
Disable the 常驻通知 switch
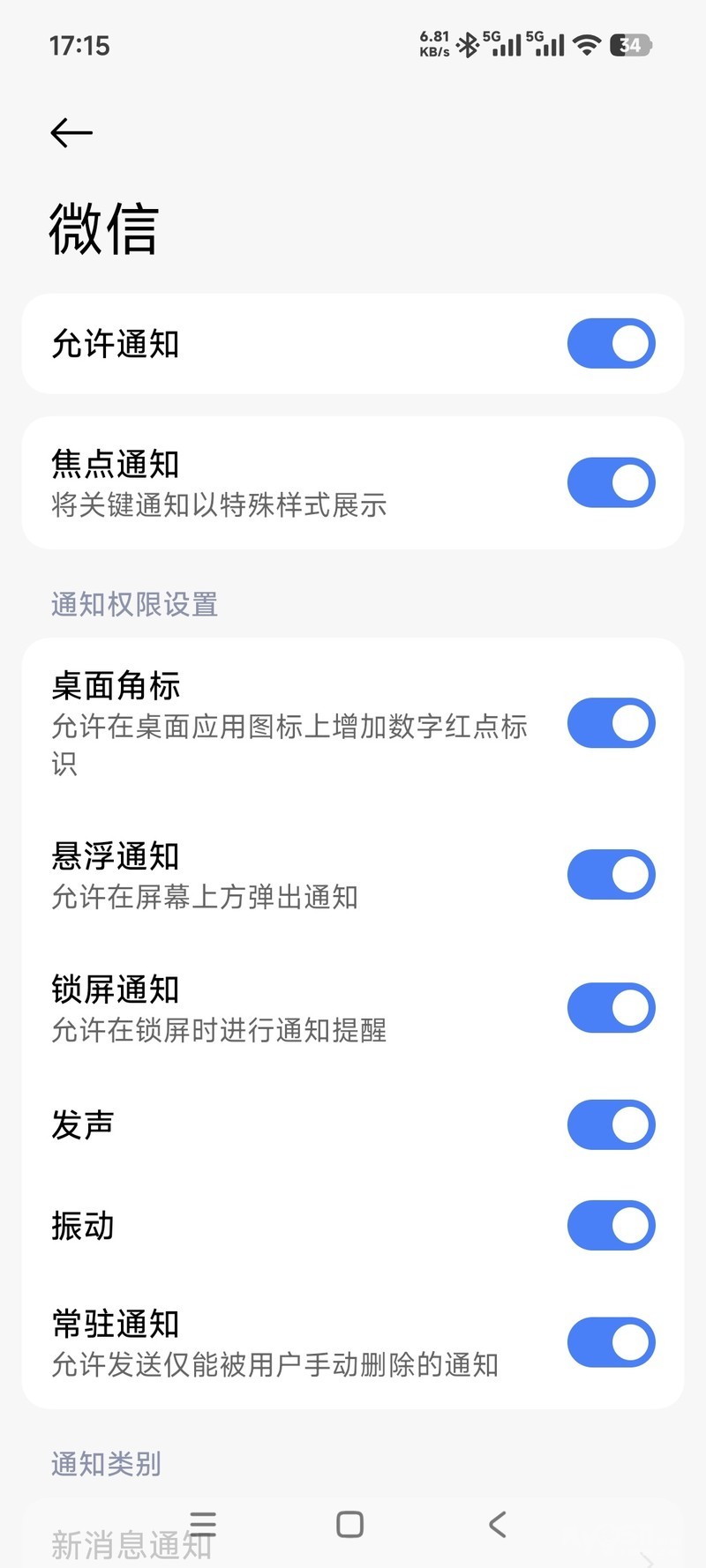(611, 1342)
